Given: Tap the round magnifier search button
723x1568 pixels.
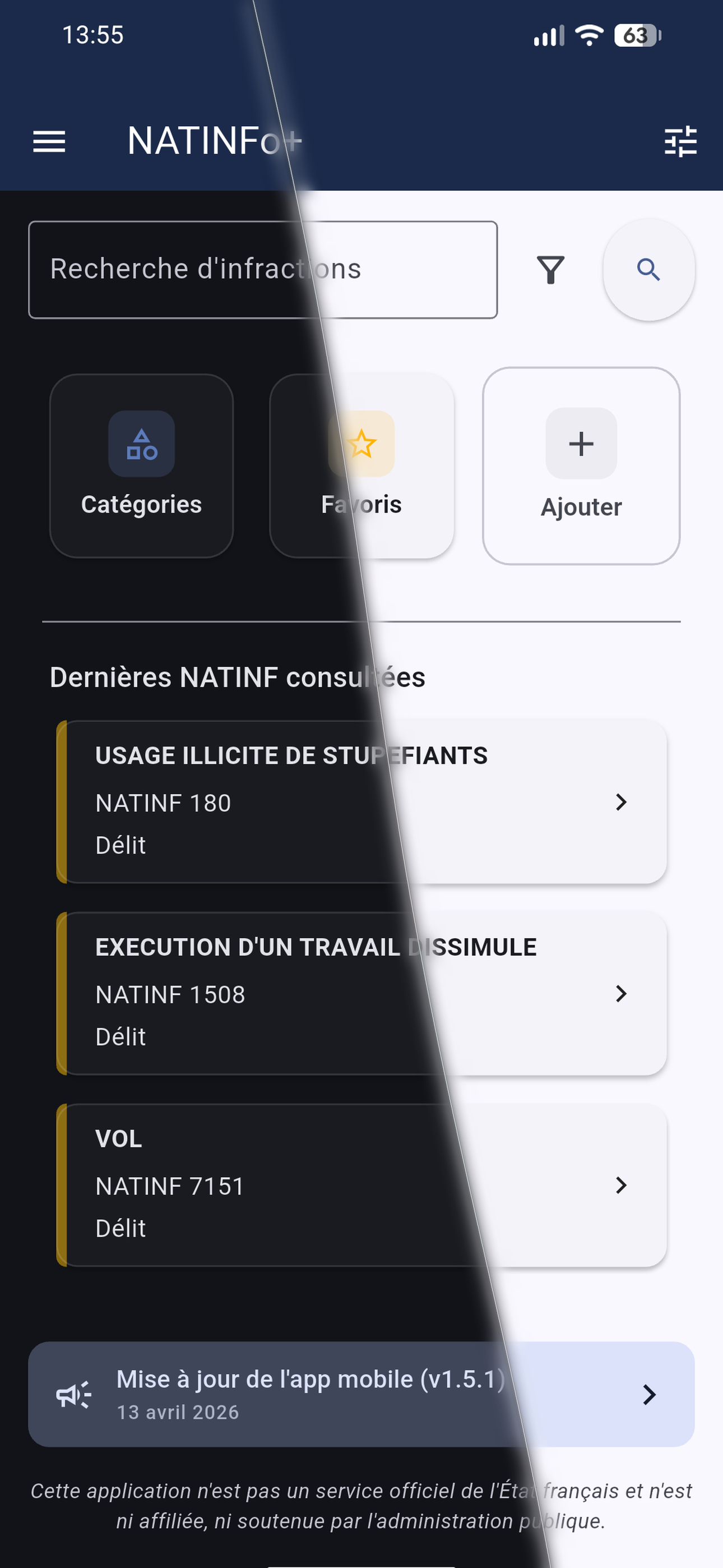Looking at the screenshot, I should click(648, 270).
